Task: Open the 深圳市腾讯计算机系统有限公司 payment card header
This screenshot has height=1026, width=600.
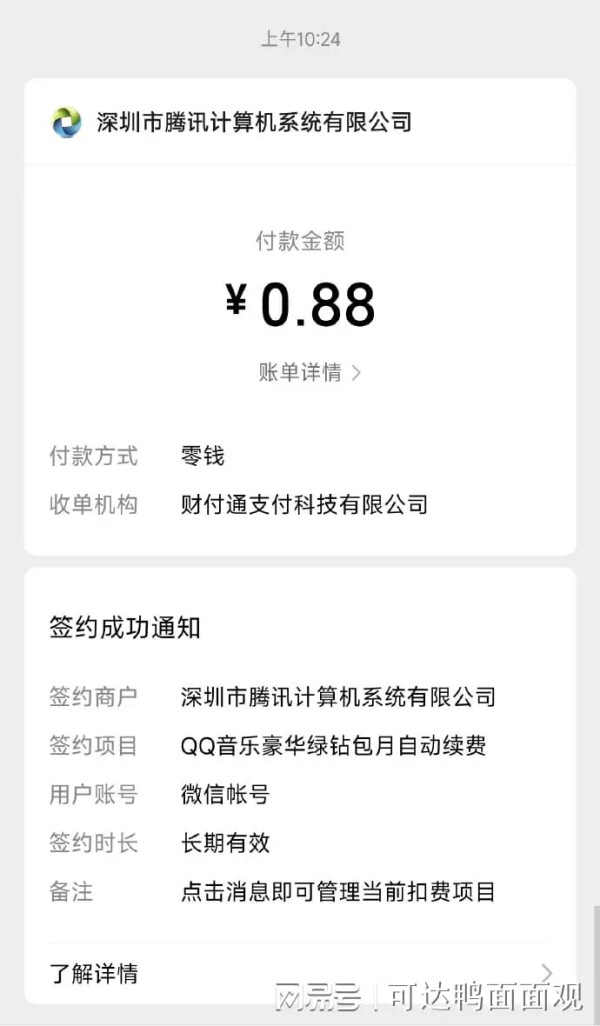Action: pos(300,122)
